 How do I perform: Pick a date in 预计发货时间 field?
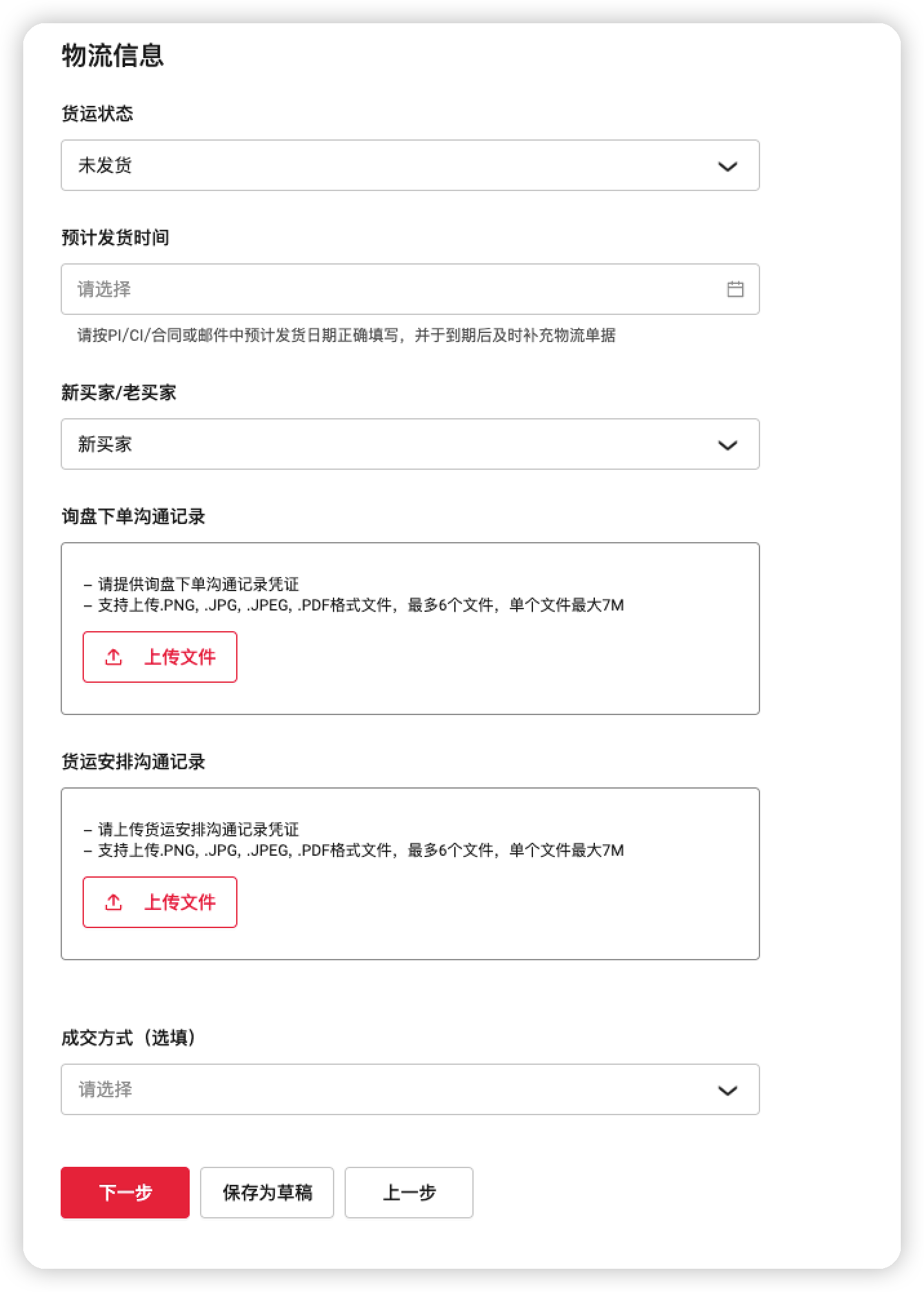pyautogui.click(x=410, y=289)
